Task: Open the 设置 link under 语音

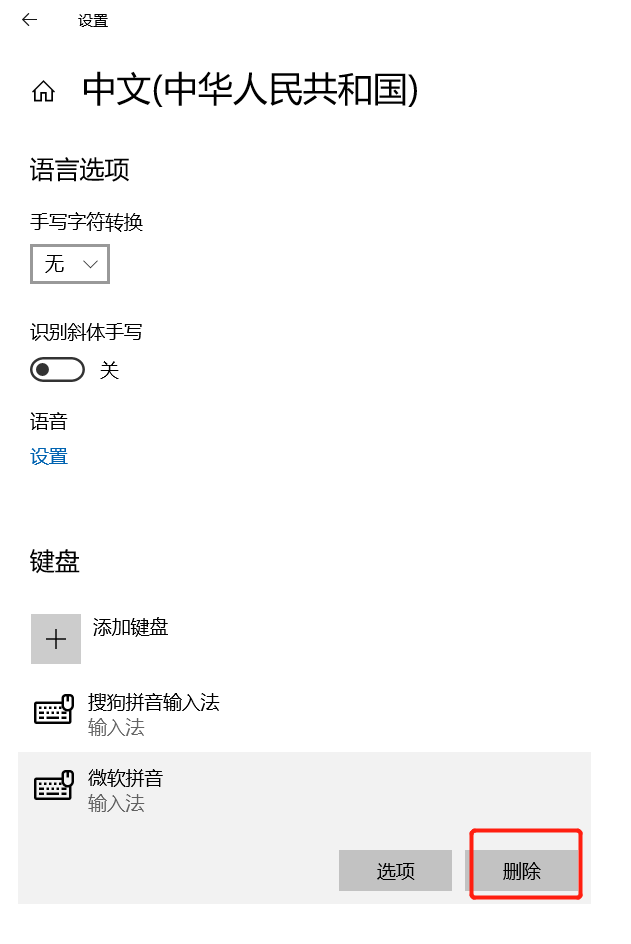Action: click(x=49, y=456)
